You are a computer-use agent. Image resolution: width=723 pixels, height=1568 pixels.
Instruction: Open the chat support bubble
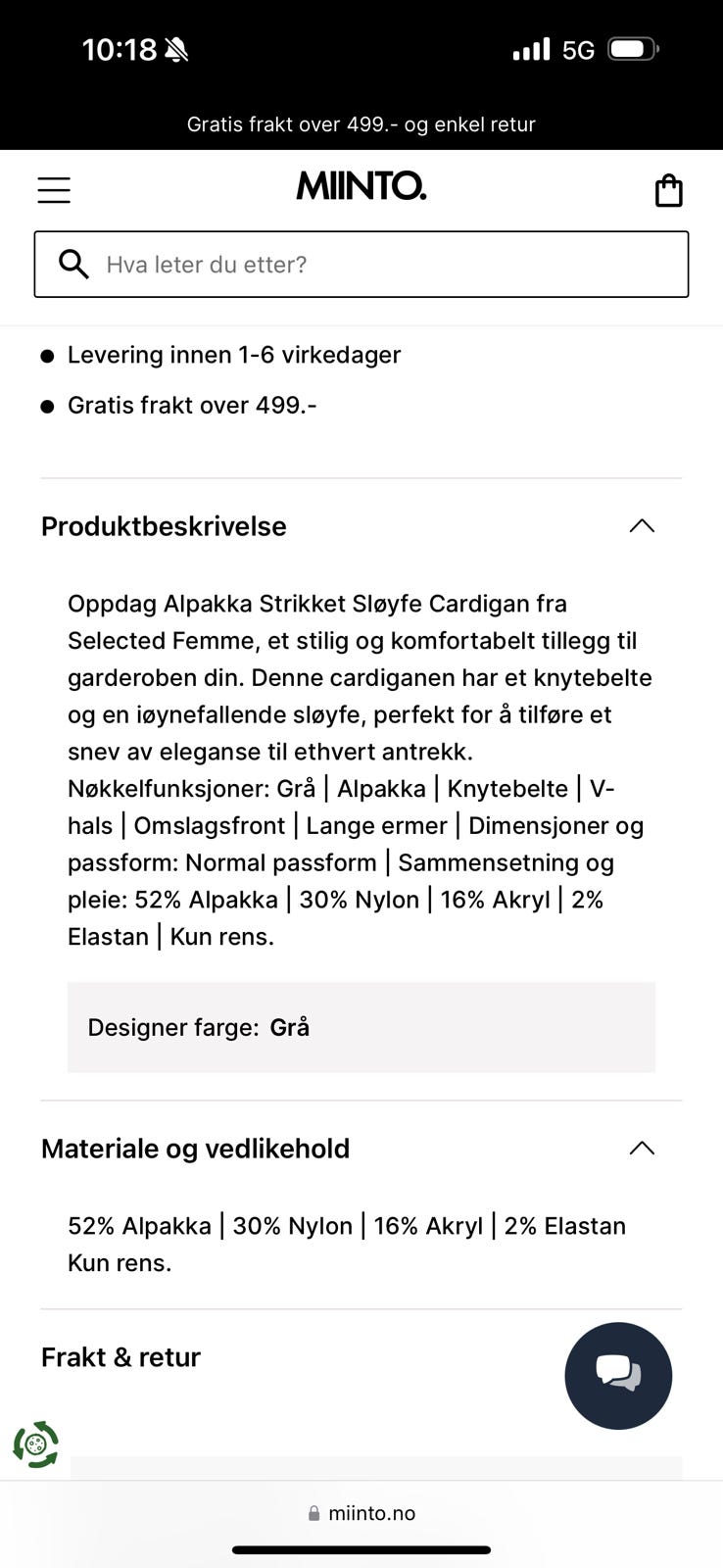(618, 1375)
